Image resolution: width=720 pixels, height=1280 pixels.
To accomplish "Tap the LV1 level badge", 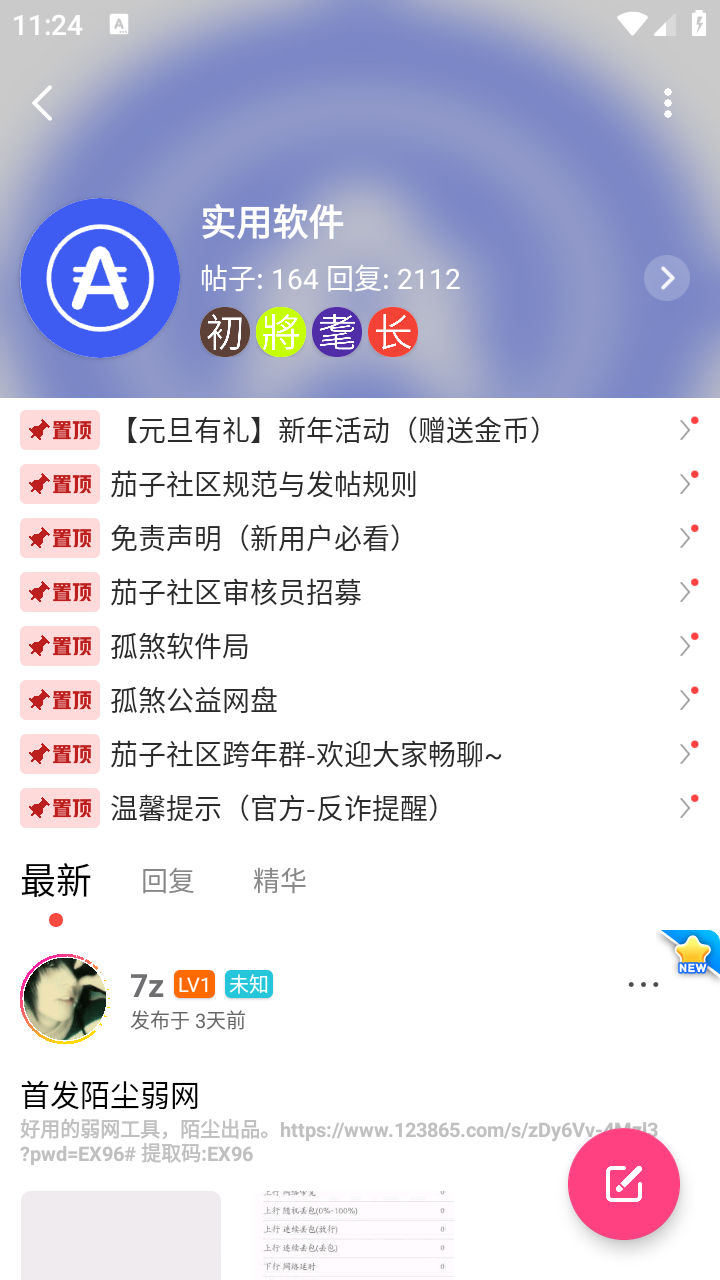I will pos(195,984).
